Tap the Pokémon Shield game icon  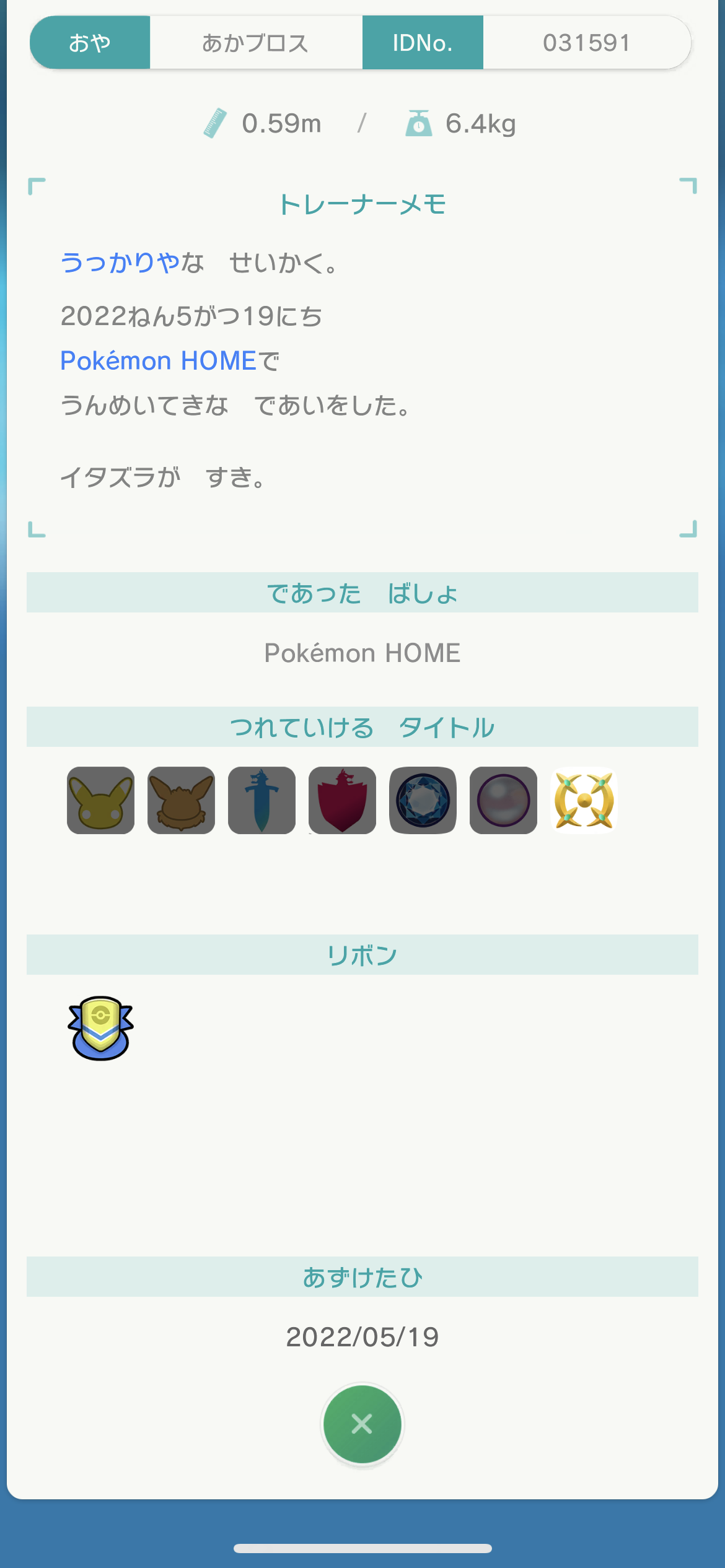click(342, 800)
